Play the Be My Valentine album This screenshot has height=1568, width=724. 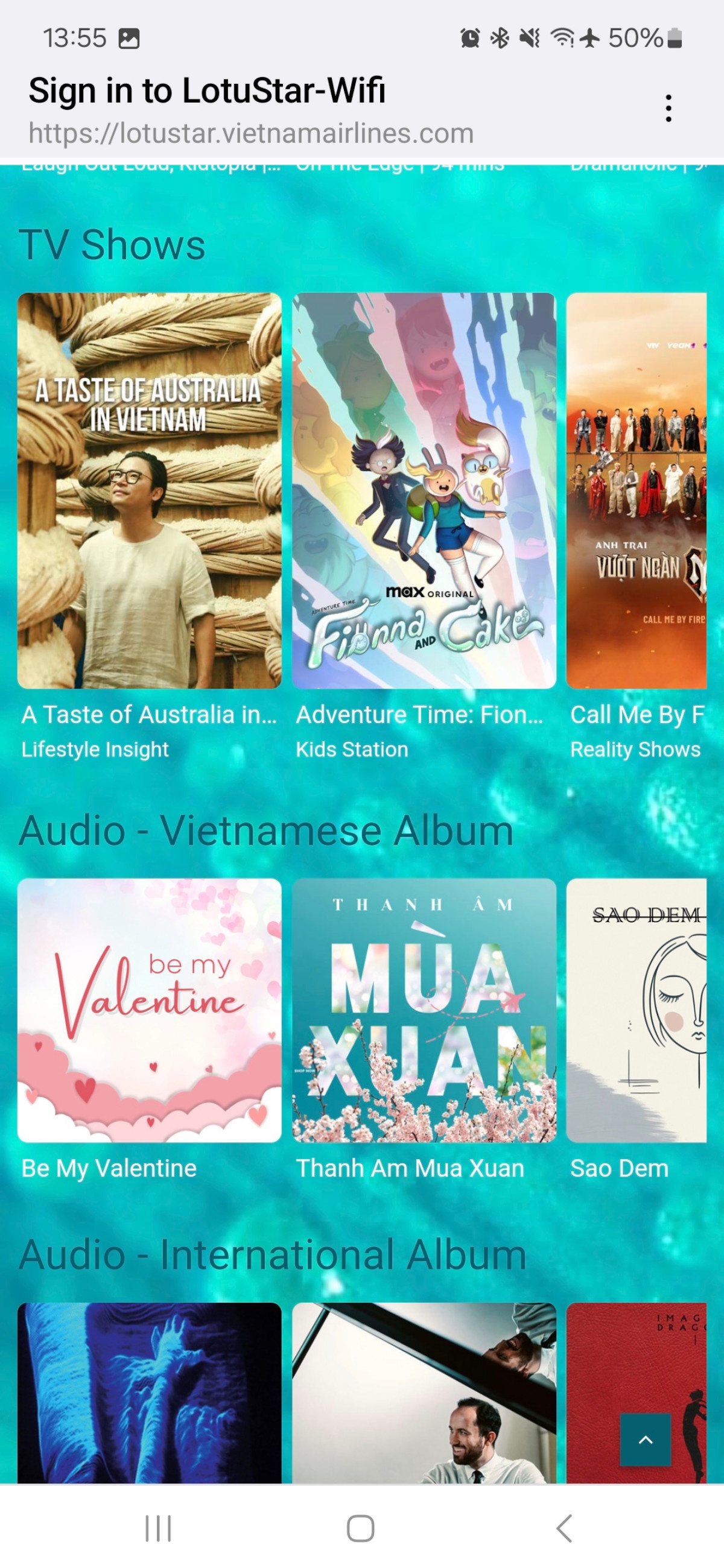pyautogui.click(x=149, y=1010)
